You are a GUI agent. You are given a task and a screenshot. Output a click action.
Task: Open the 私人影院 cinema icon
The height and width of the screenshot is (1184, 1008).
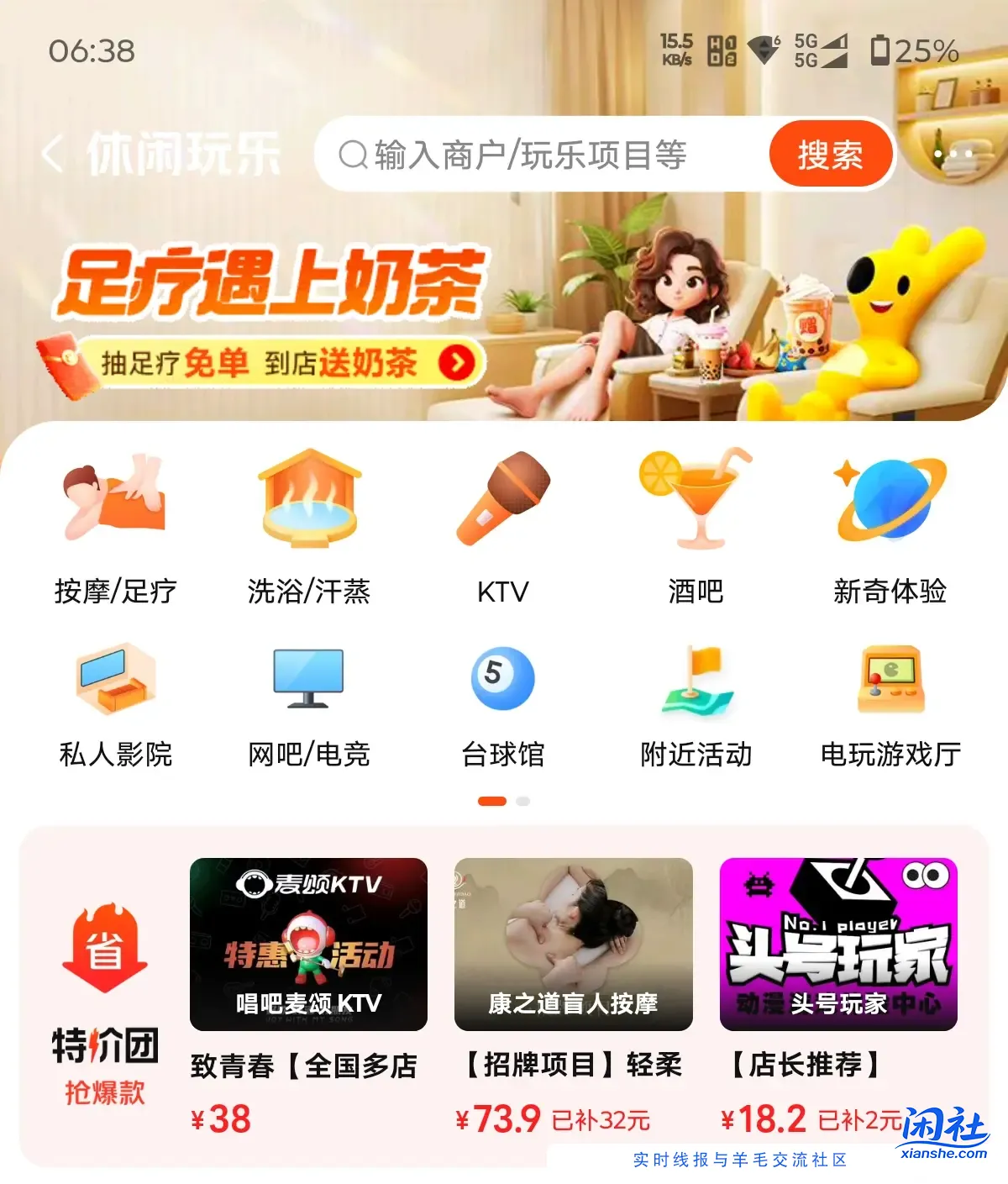tap(113, 681)
